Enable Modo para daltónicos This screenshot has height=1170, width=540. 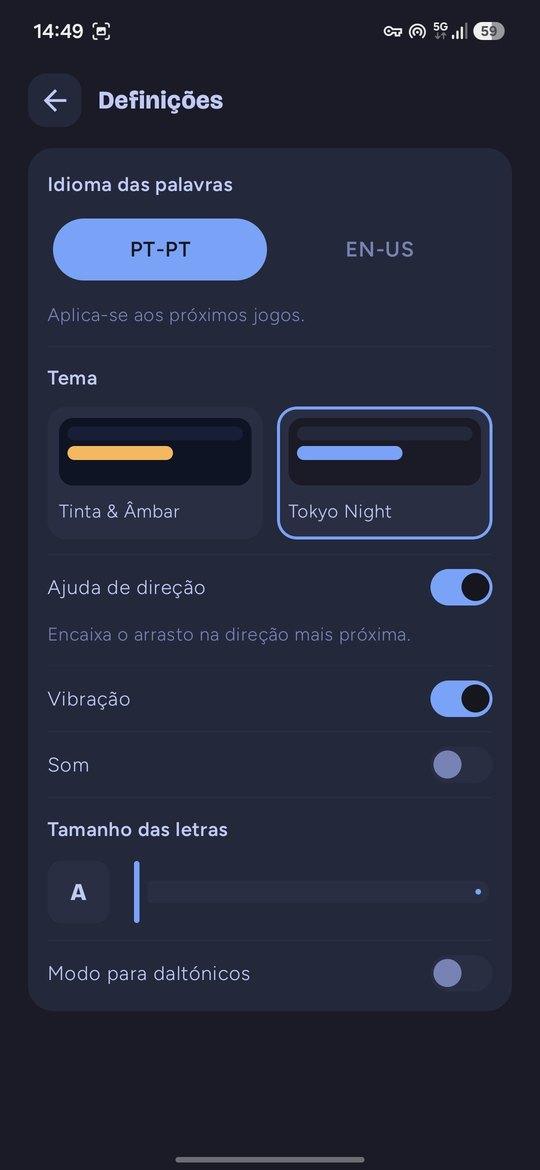[461, 974]
